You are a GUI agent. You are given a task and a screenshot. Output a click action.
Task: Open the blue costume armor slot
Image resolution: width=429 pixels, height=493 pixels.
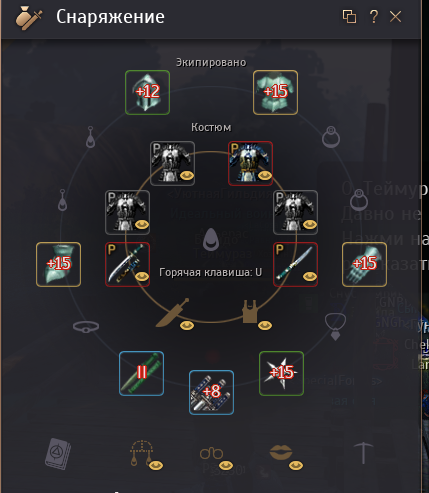250,163
